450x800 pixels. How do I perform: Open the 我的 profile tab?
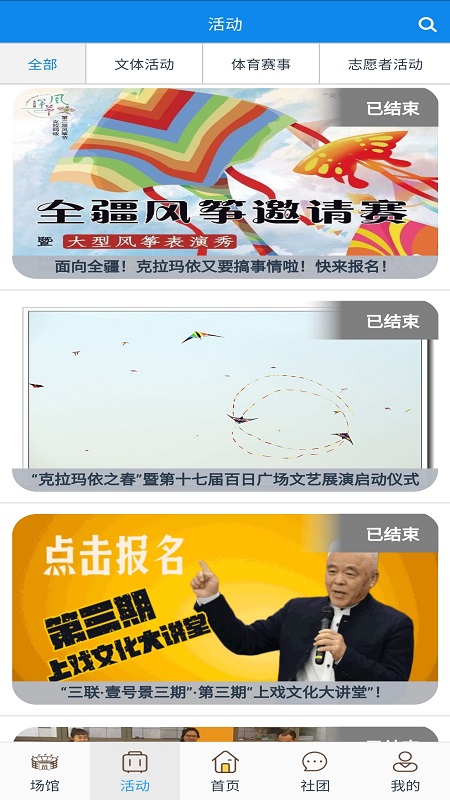click(x=405, y=771)
